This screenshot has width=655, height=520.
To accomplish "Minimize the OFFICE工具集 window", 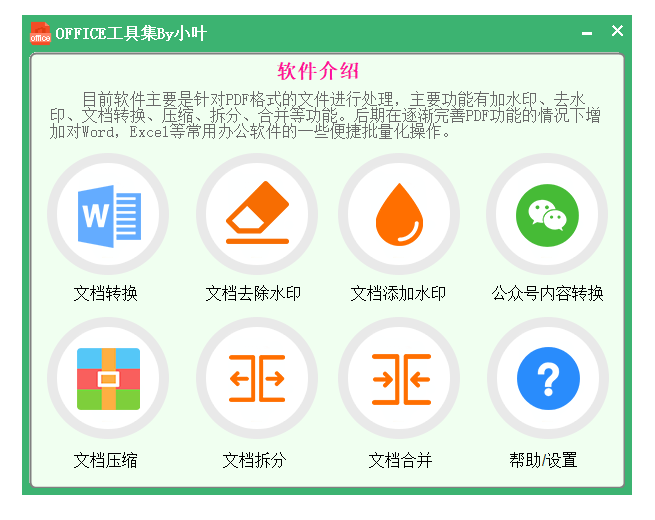I will point(587,33).
